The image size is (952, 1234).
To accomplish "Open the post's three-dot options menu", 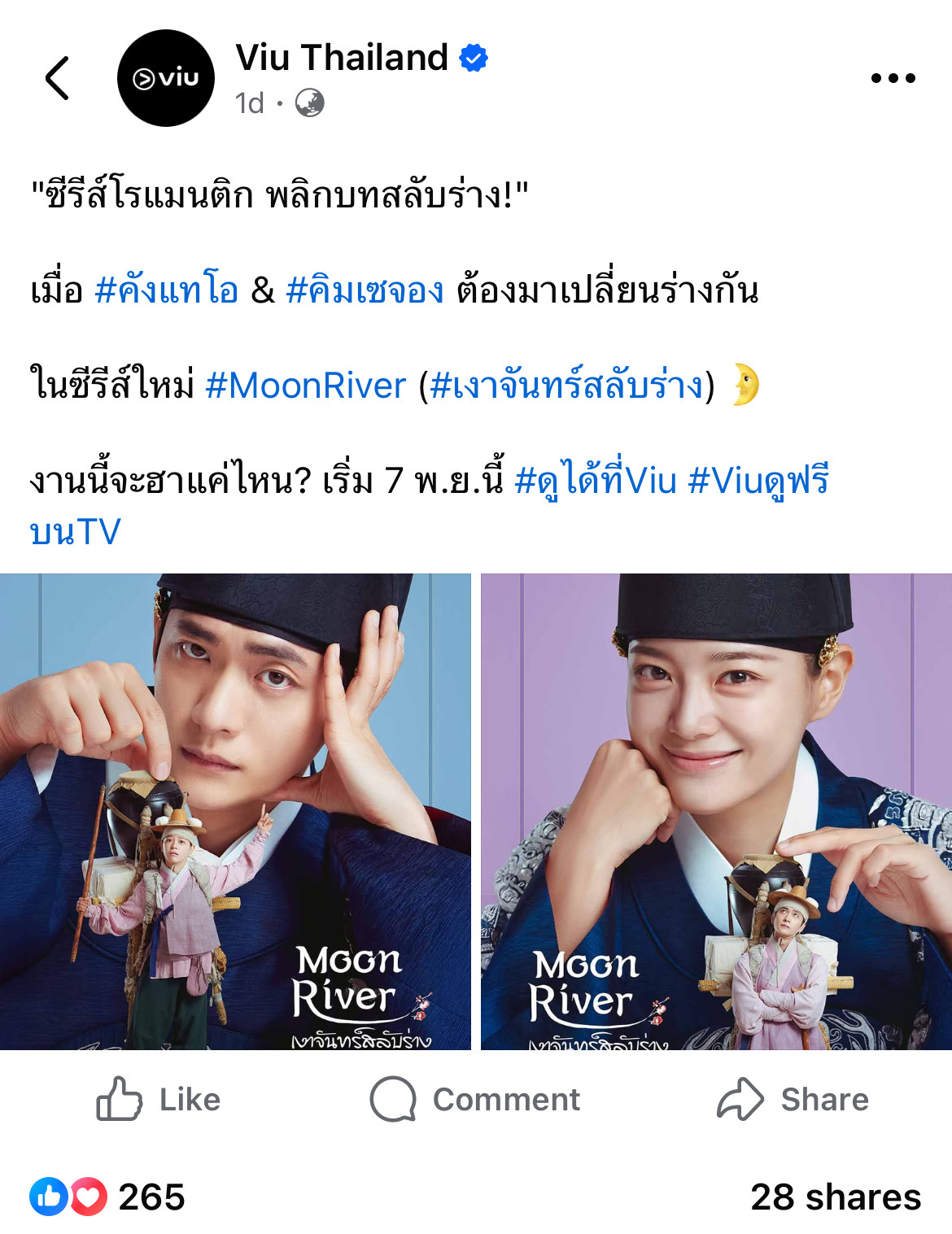I will pyautogui.click(x=893, y=78).
